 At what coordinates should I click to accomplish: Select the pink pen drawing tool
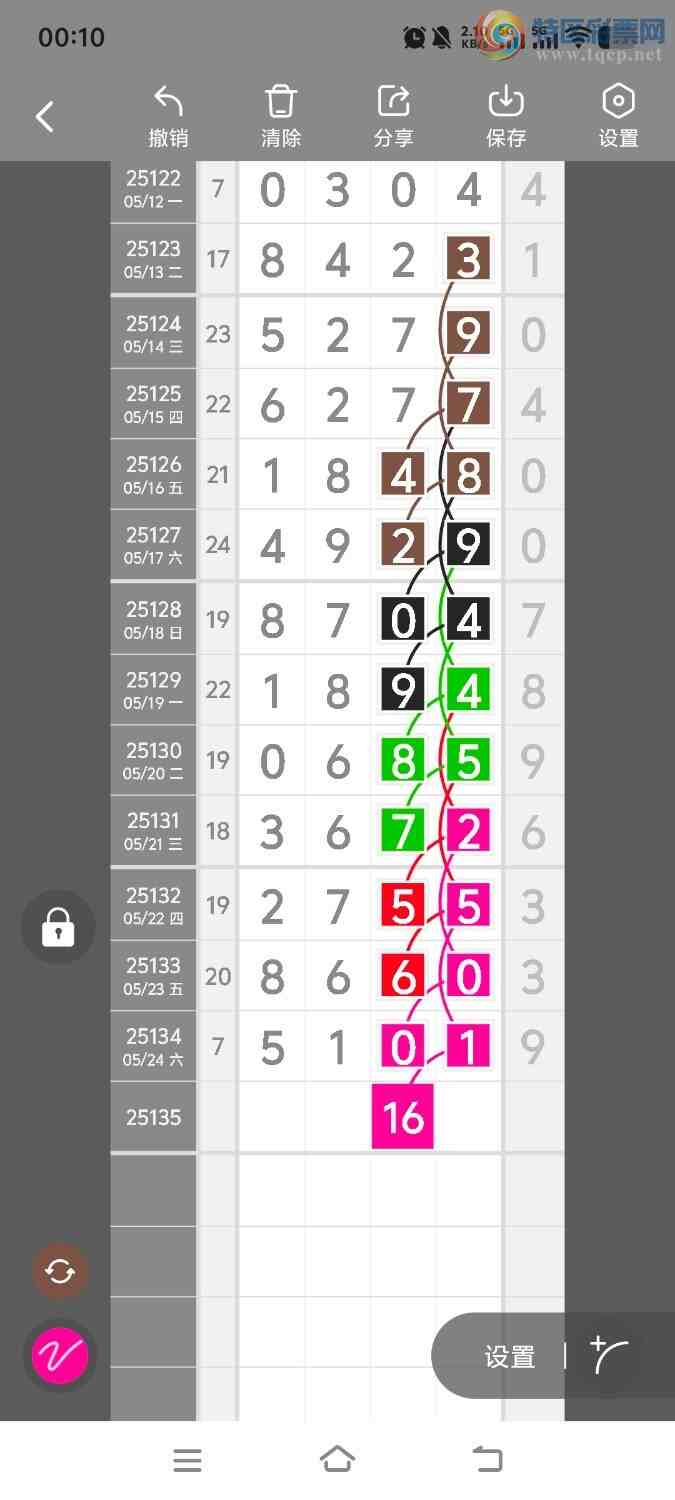click(x=60, y=1356)
